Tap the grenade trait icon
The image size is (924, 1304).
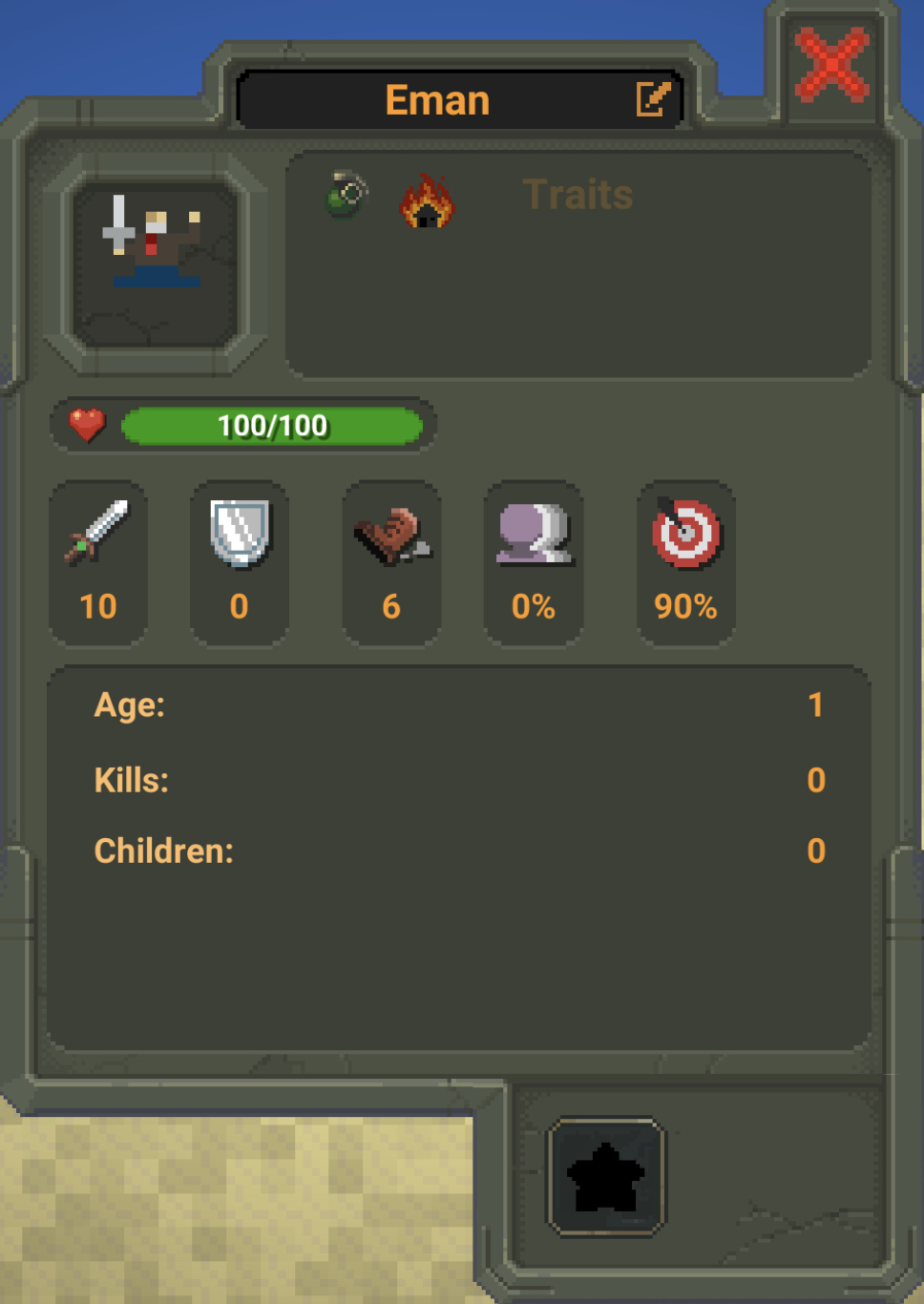[x=346, y=196]
